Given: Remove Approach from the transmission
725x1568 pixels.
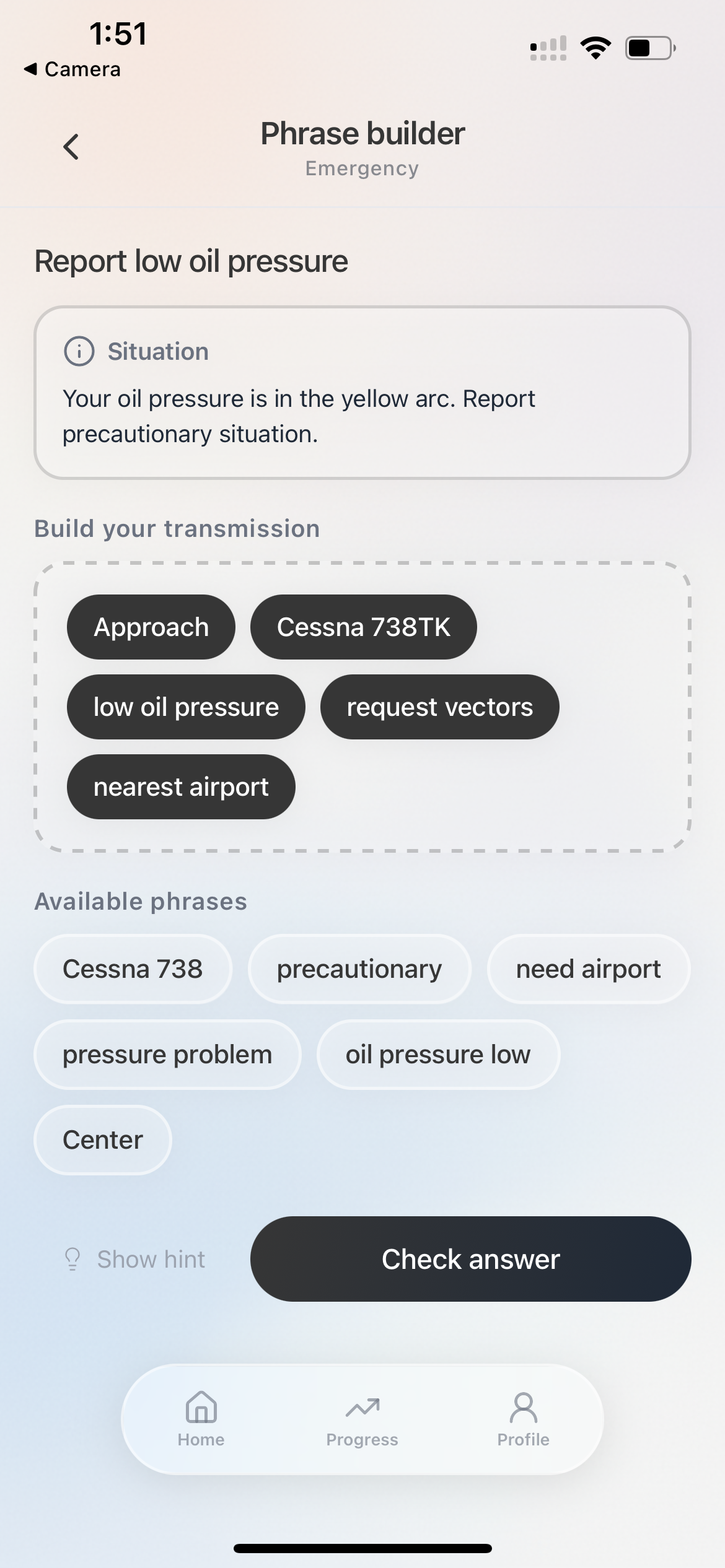Looking at the screenshot, I should point(151,626).
